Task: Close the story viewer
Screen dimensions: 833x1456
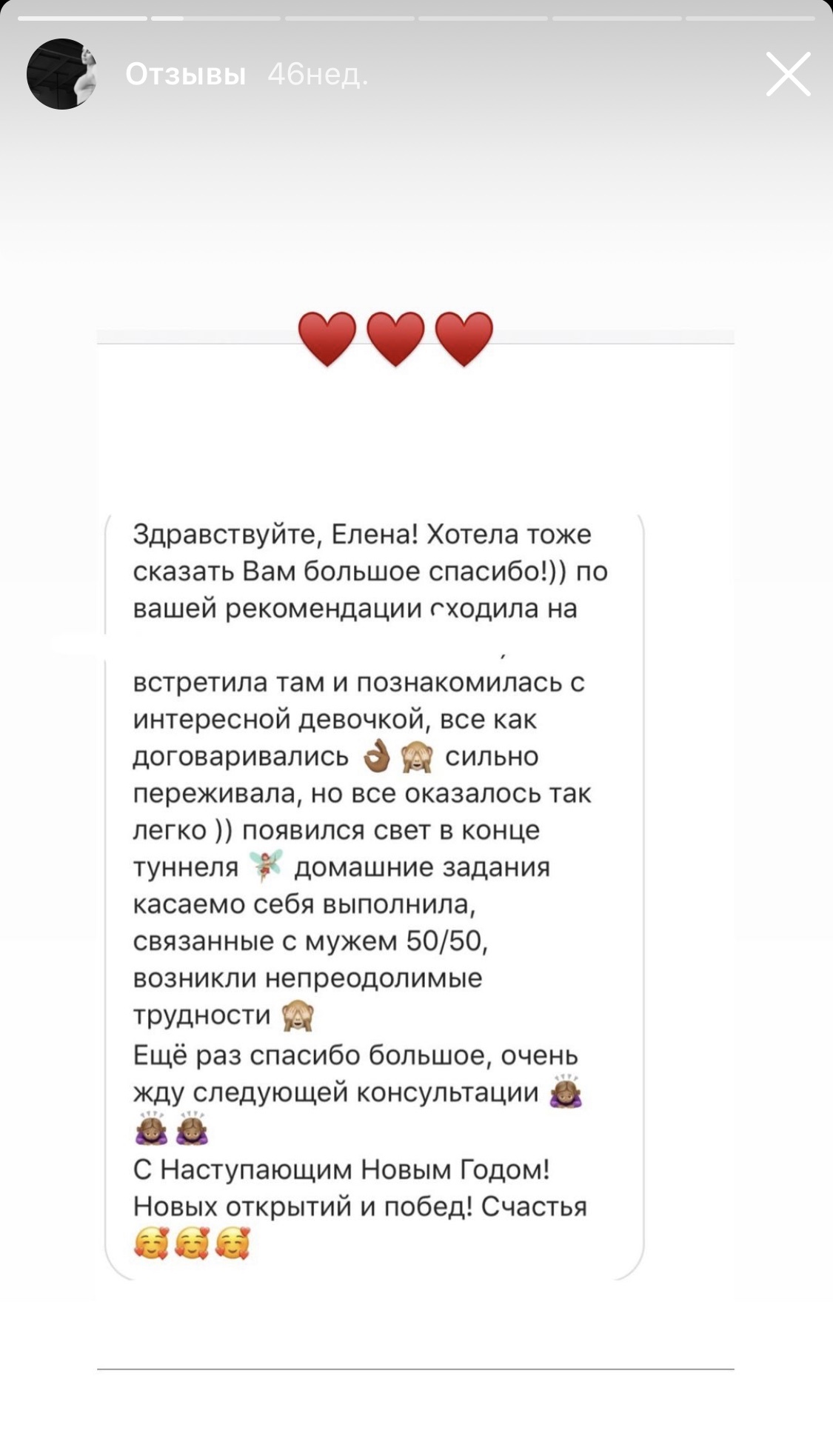Action: click(788, 74)
